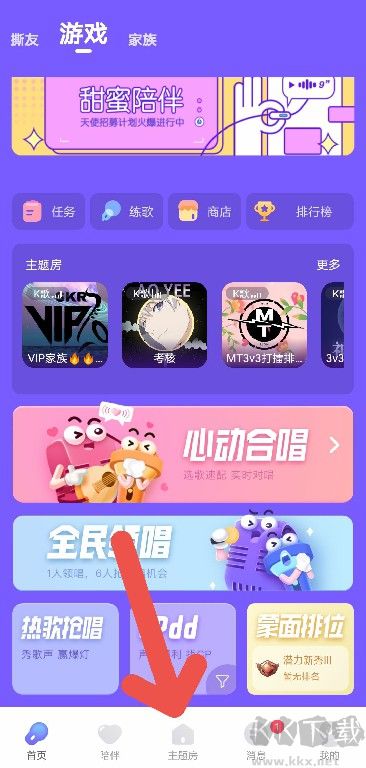Open 任务 shortcut
The image size is (366, 768).
click(x=49, y=212)
